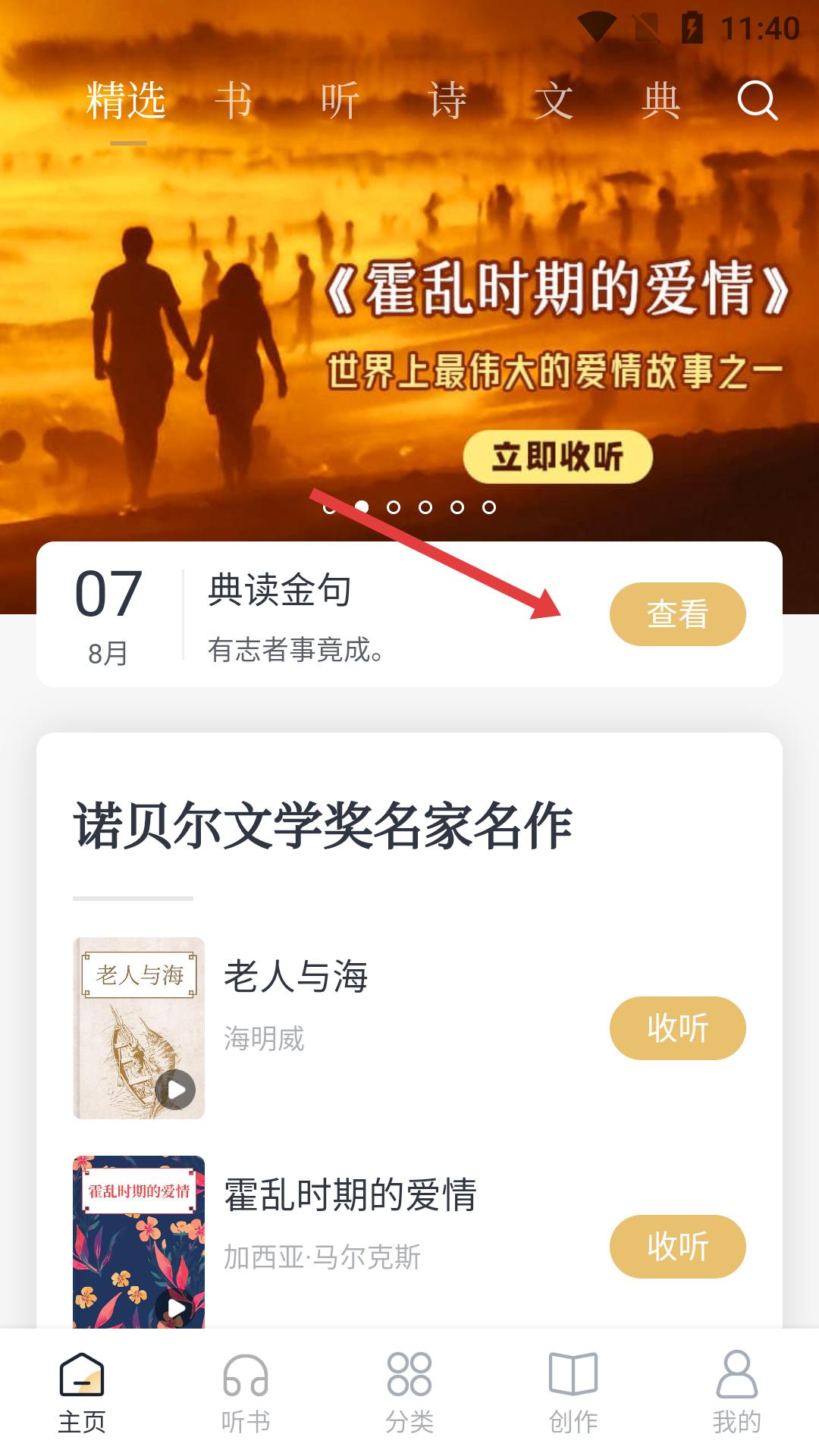Screen dimensions: 819x1456
Task: Select the 精选 top tab
Action: [x=126, y=100]
